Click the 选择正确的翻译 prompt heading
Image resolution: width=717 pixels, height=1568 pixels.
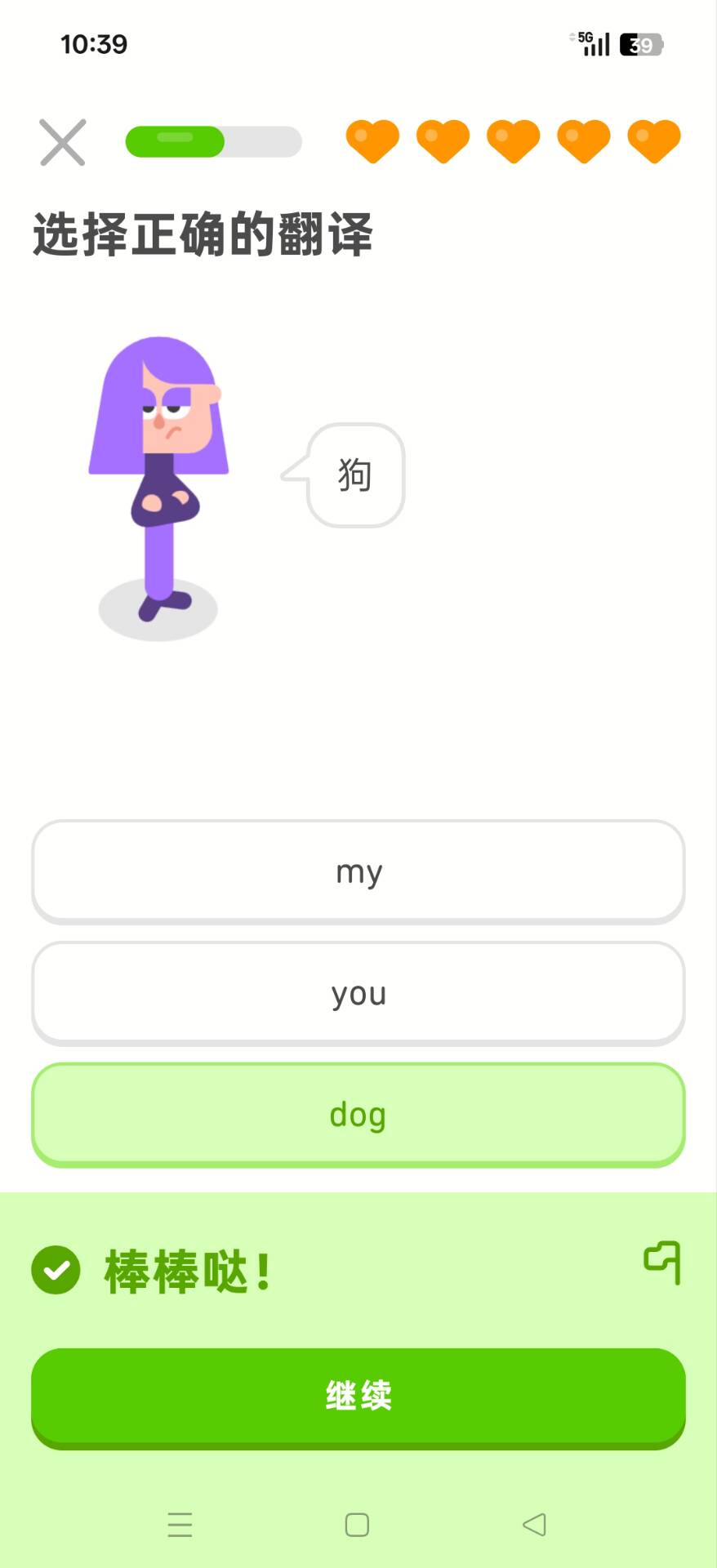202,234
